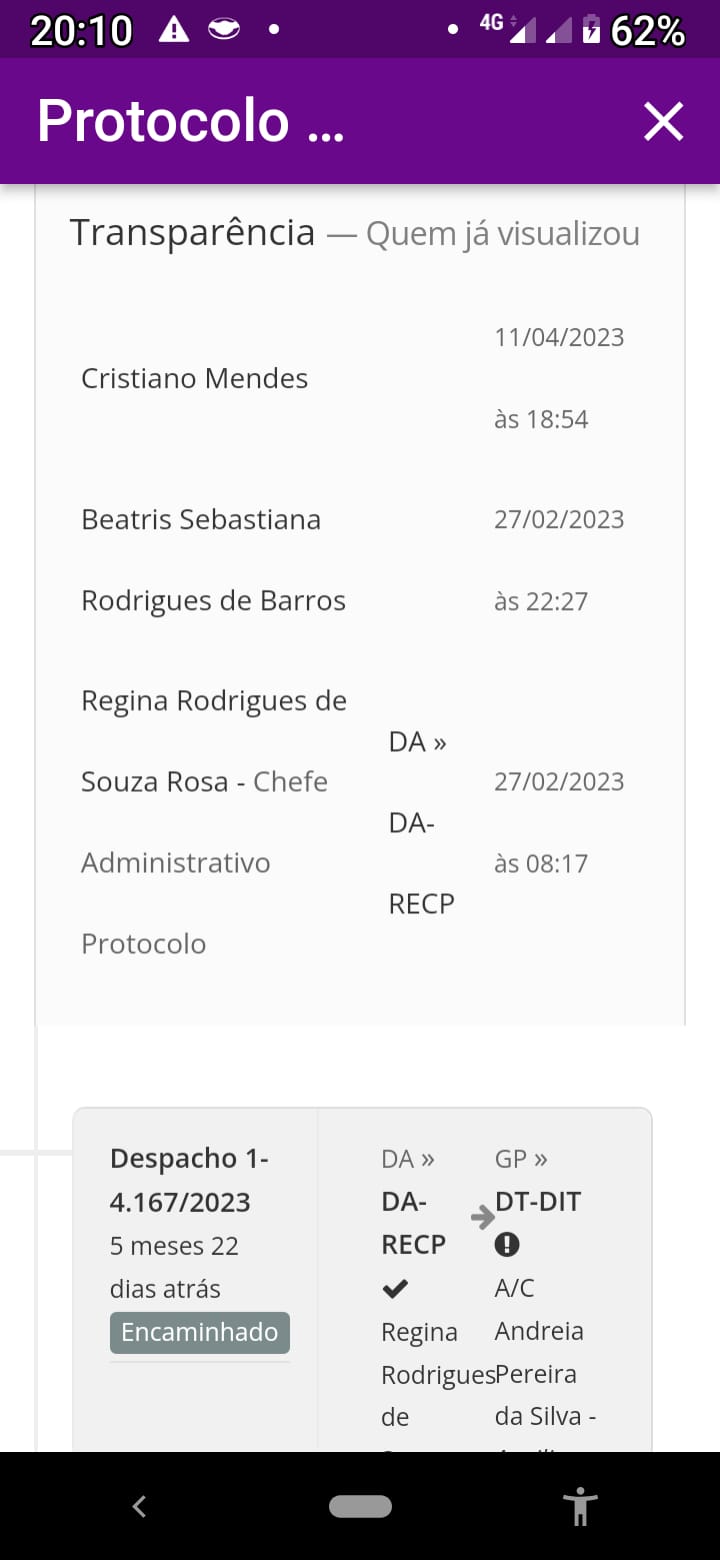The height and width of the screenshot is (1560, 720).
Task: Close the Protocolo window
Action: pyautogui.click(x=663, y=122)
